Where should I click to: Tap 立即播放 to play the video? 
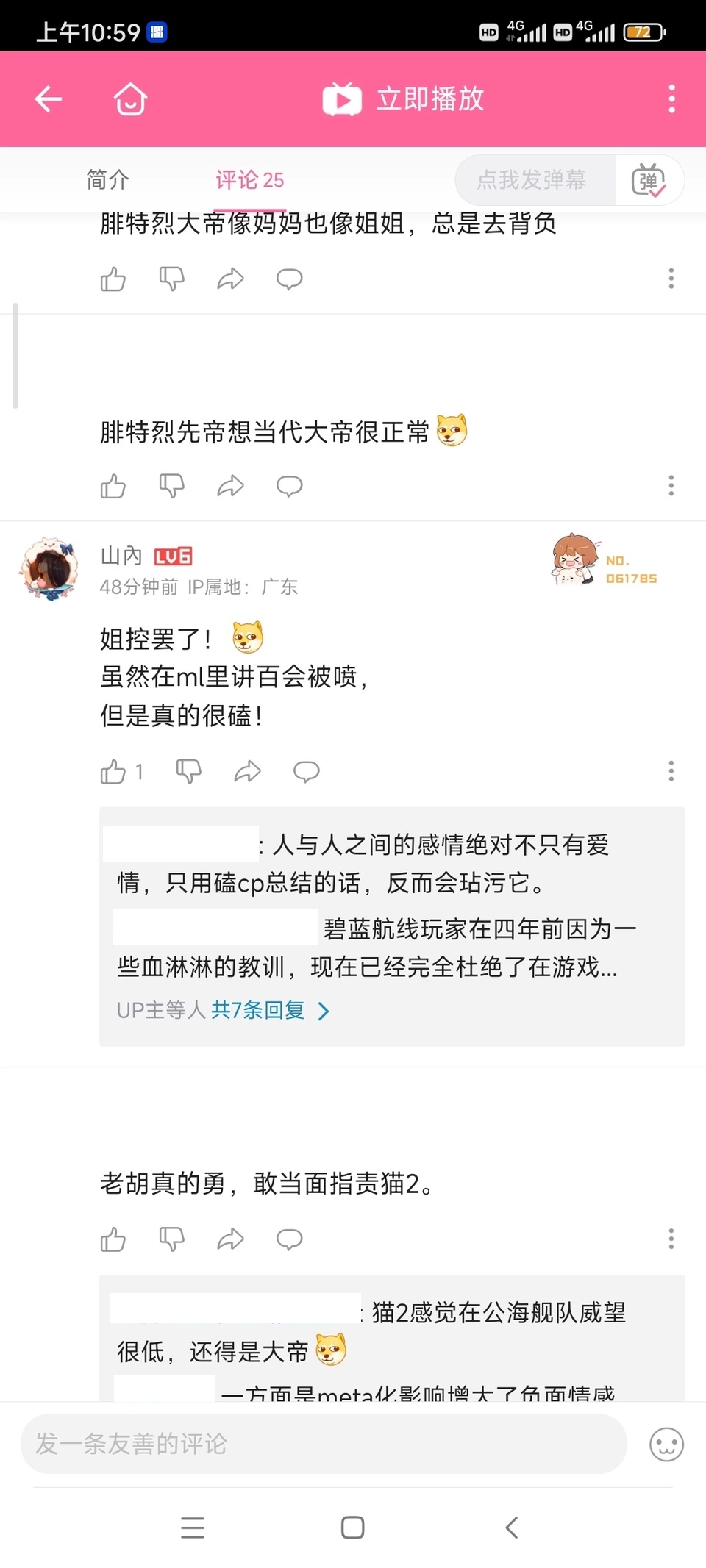coord(404,99)
